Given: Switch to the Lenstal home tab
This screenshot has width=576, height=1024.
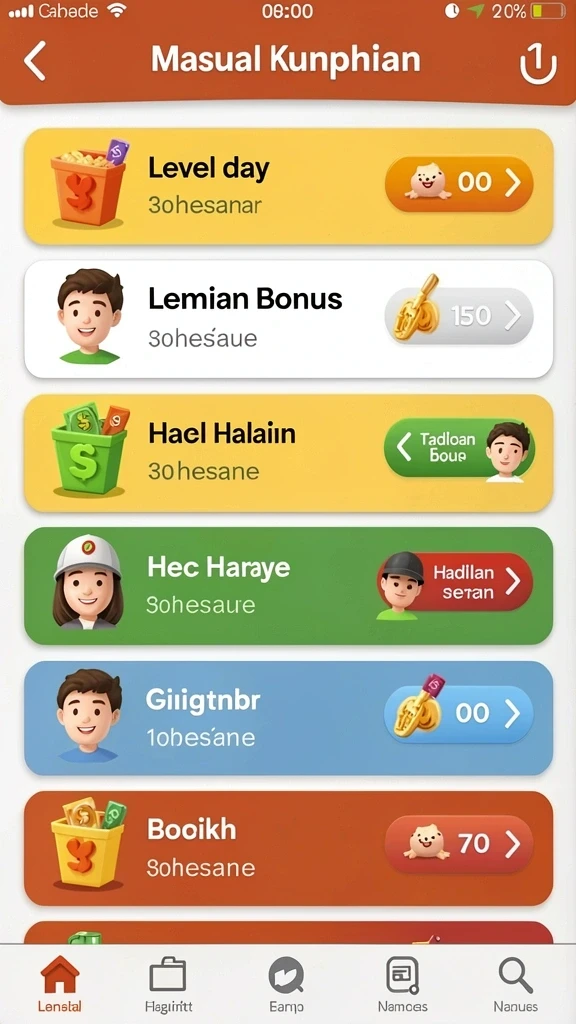Looking at the screenshot, I should (59, 984).
